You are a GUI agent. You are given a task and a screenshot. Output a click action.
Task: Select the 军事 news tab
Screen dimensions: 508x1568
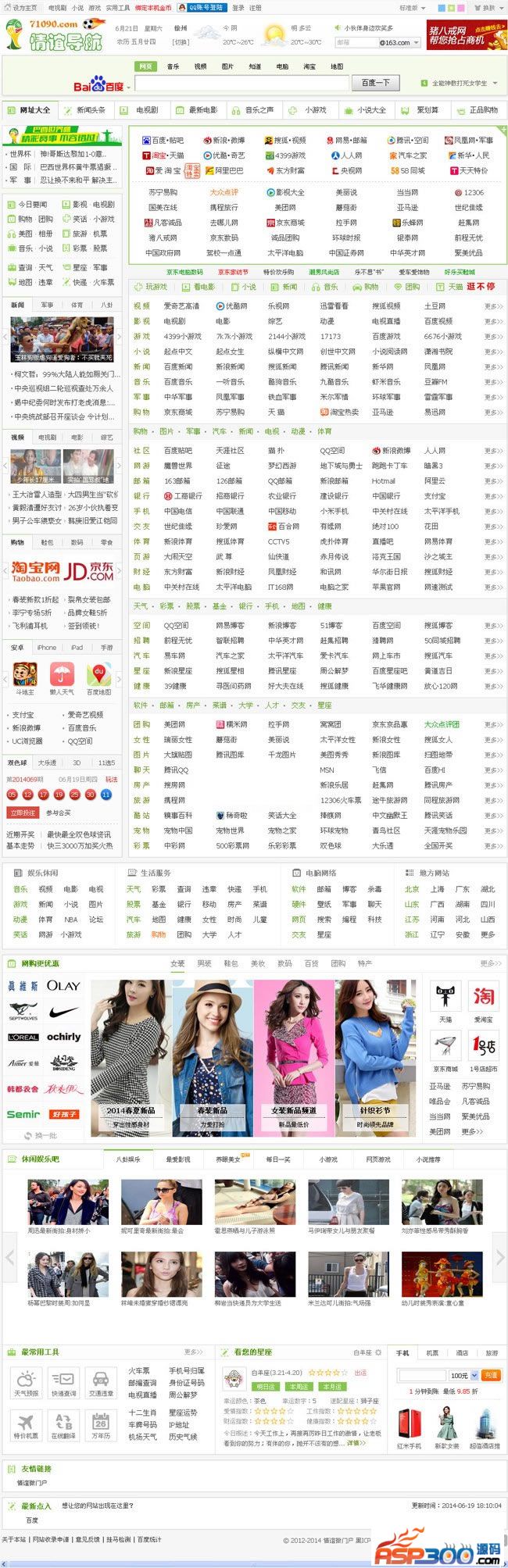(47, 305)
